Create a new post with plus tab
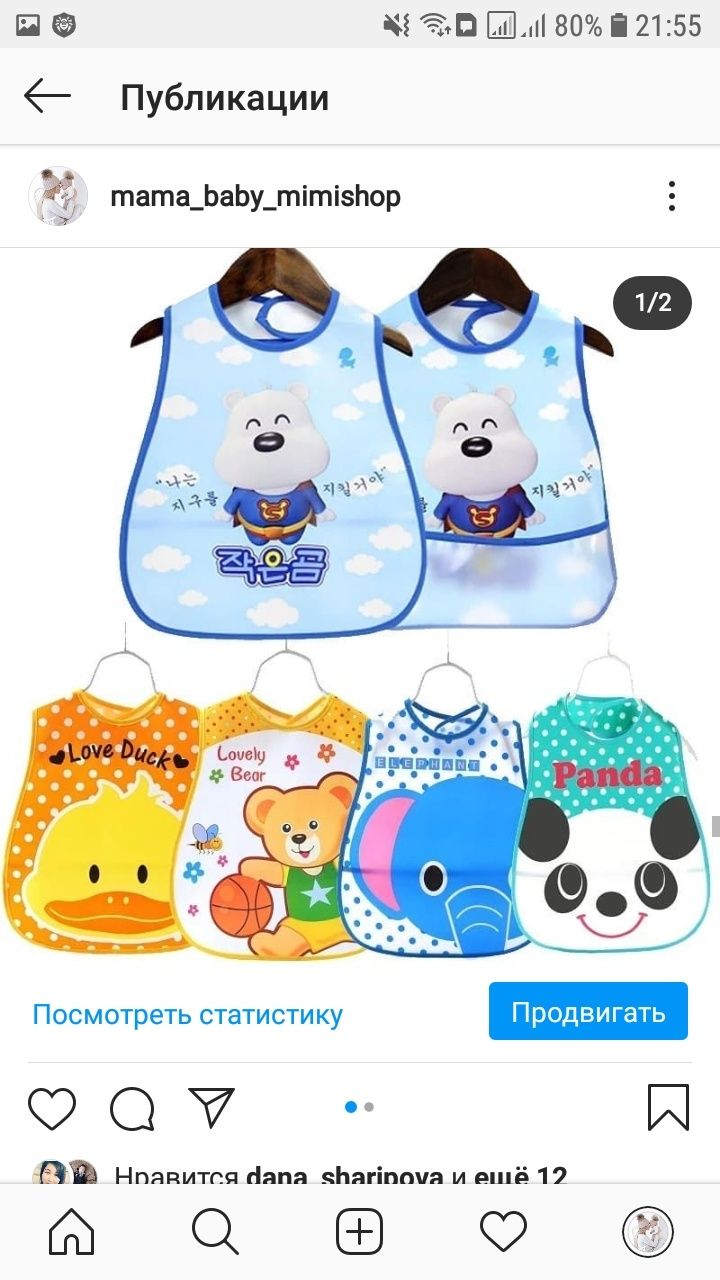720x1280 pixels. 360,1230
